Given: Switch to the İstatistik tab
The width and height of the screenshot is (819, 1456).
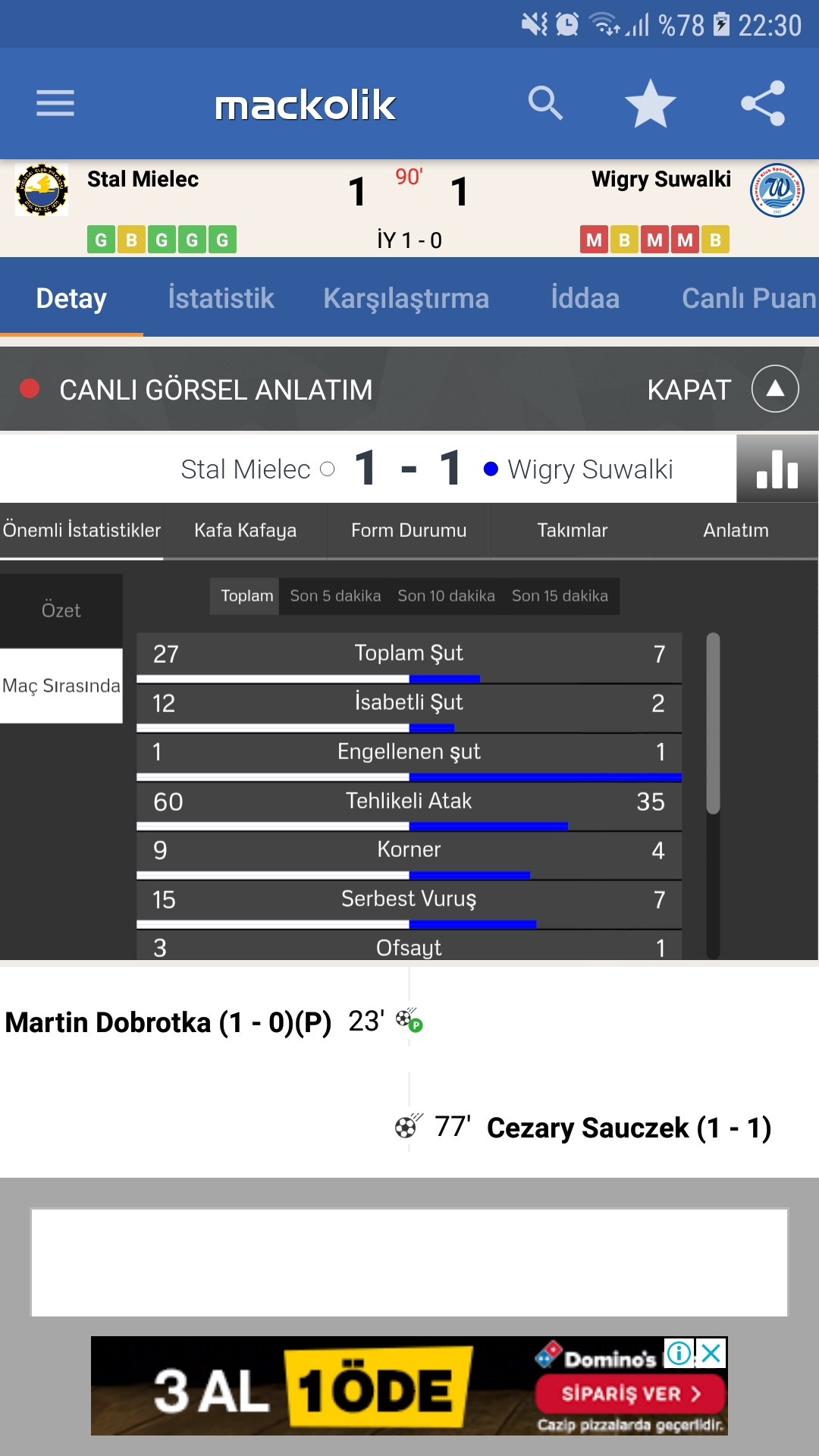Looking at the screenshot, I should [x=221, y=298].
